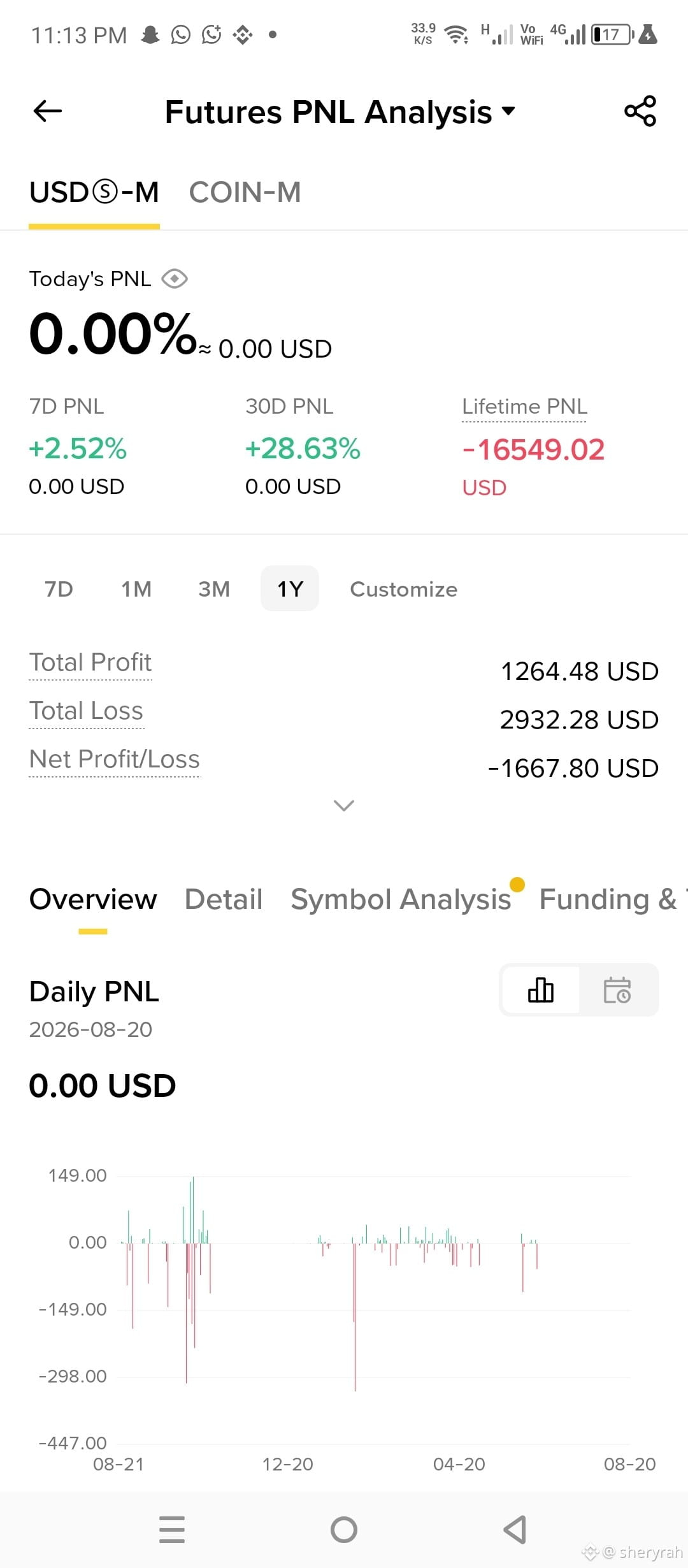
Task: Open the Futures PNL Analysis dropdown
Action: (x=340, y=112)
